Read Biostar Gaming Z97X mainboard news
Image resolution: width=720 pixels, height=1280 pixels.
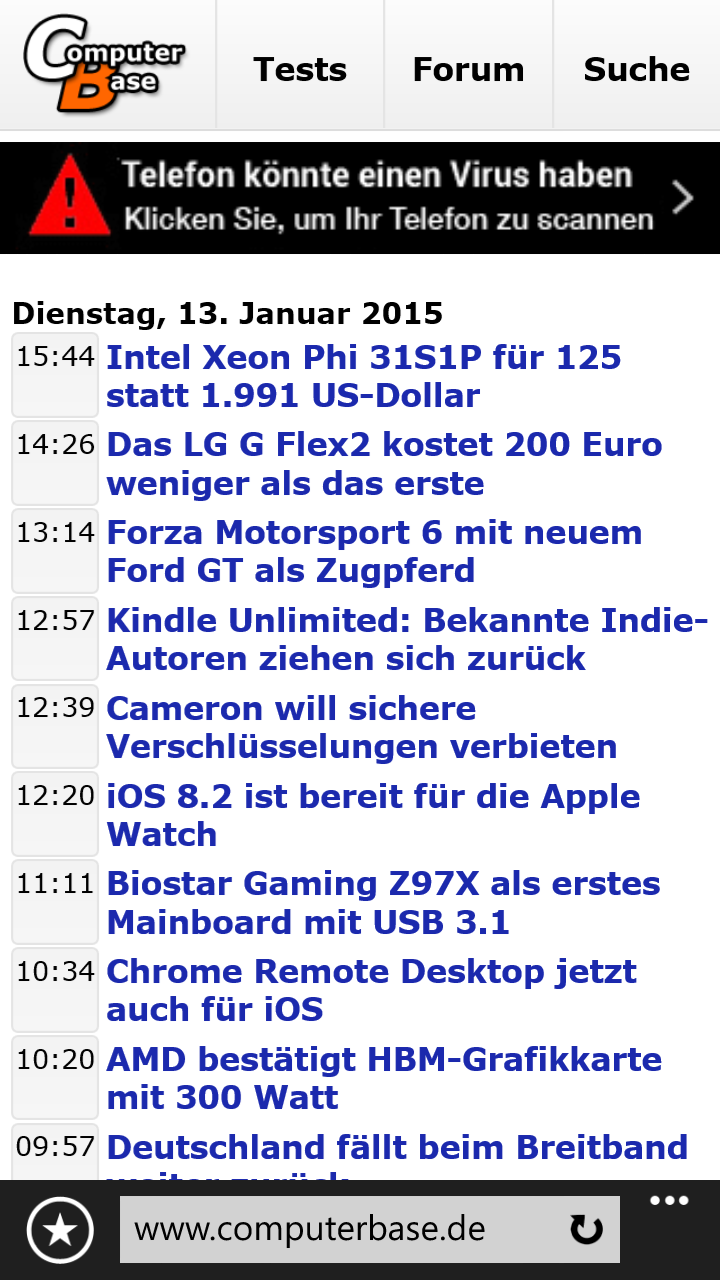(383, 903)
